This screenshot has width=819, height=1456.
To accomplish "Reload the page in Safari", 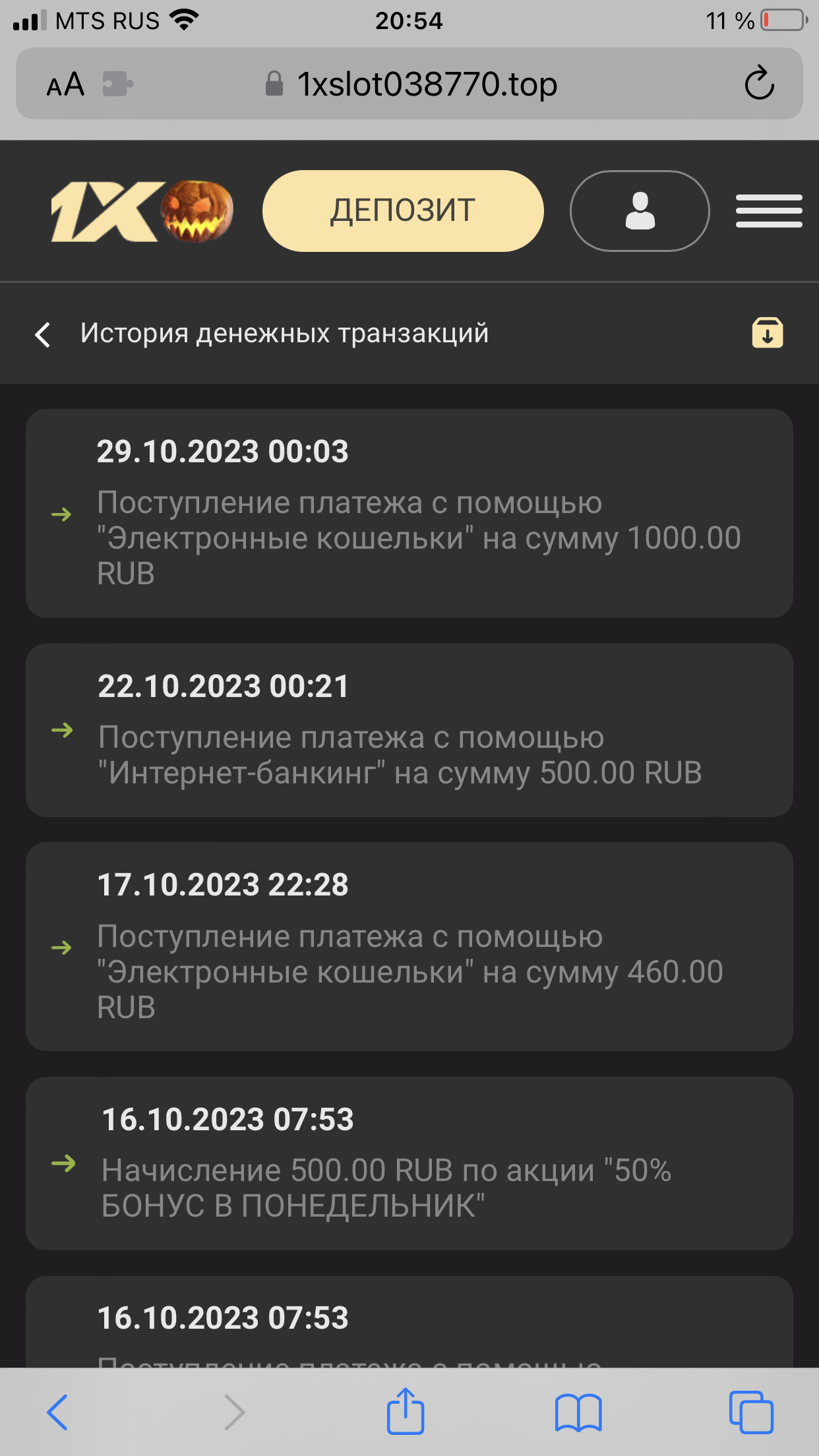I will point(758,84).
